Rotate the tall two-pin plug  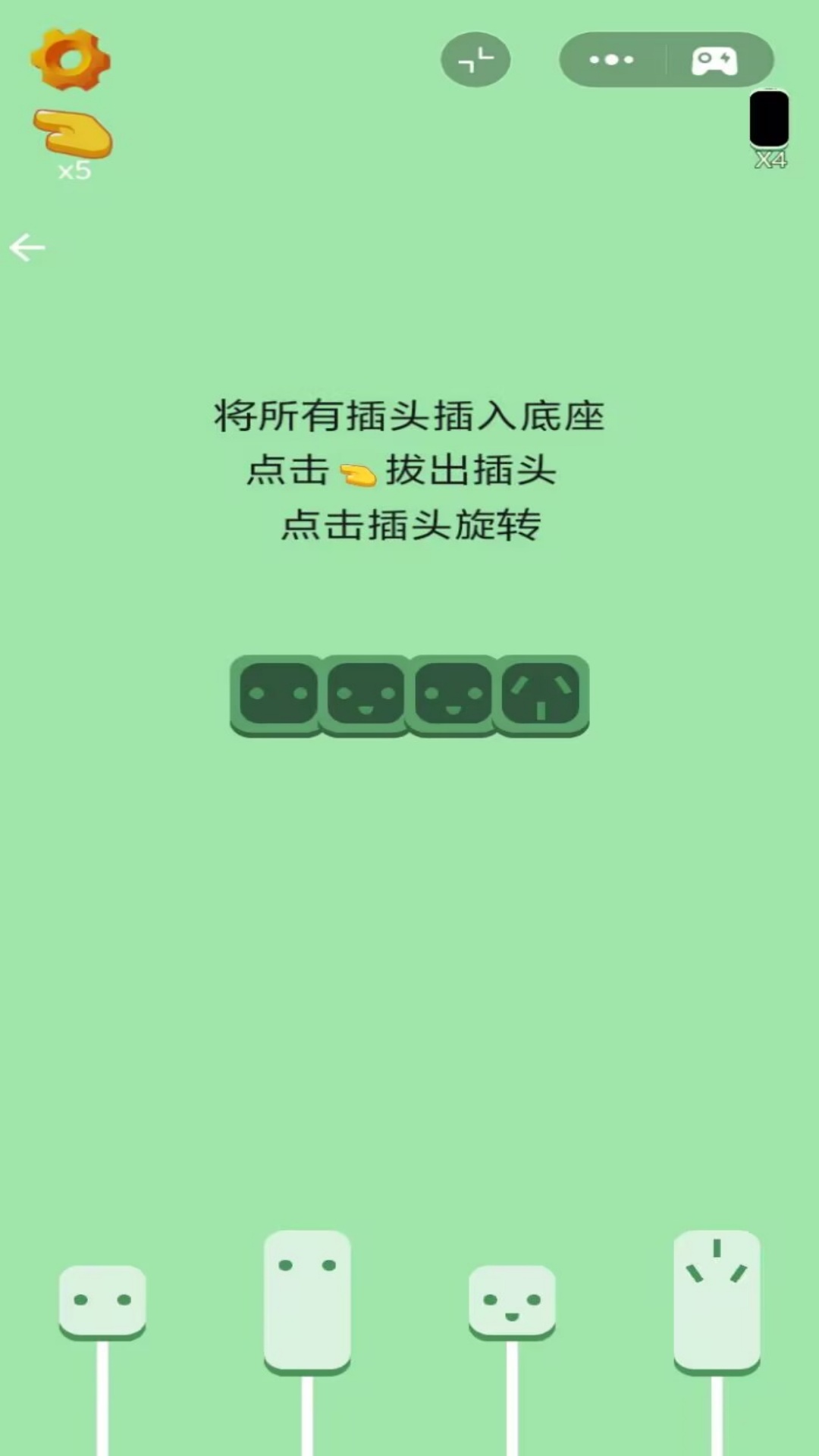(307, 1303)
